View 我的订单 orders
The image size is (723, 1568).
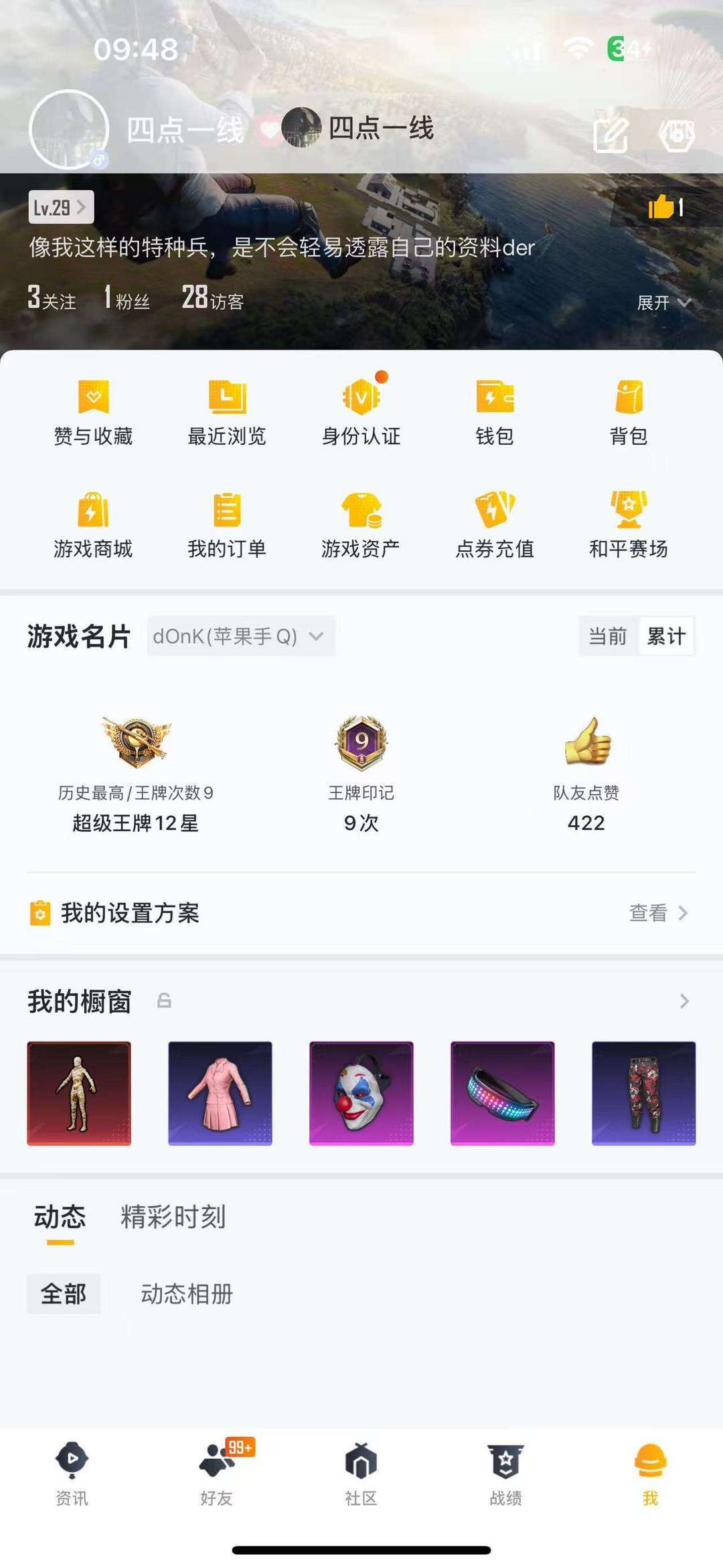pyautogui.click(x=227, y=524)
